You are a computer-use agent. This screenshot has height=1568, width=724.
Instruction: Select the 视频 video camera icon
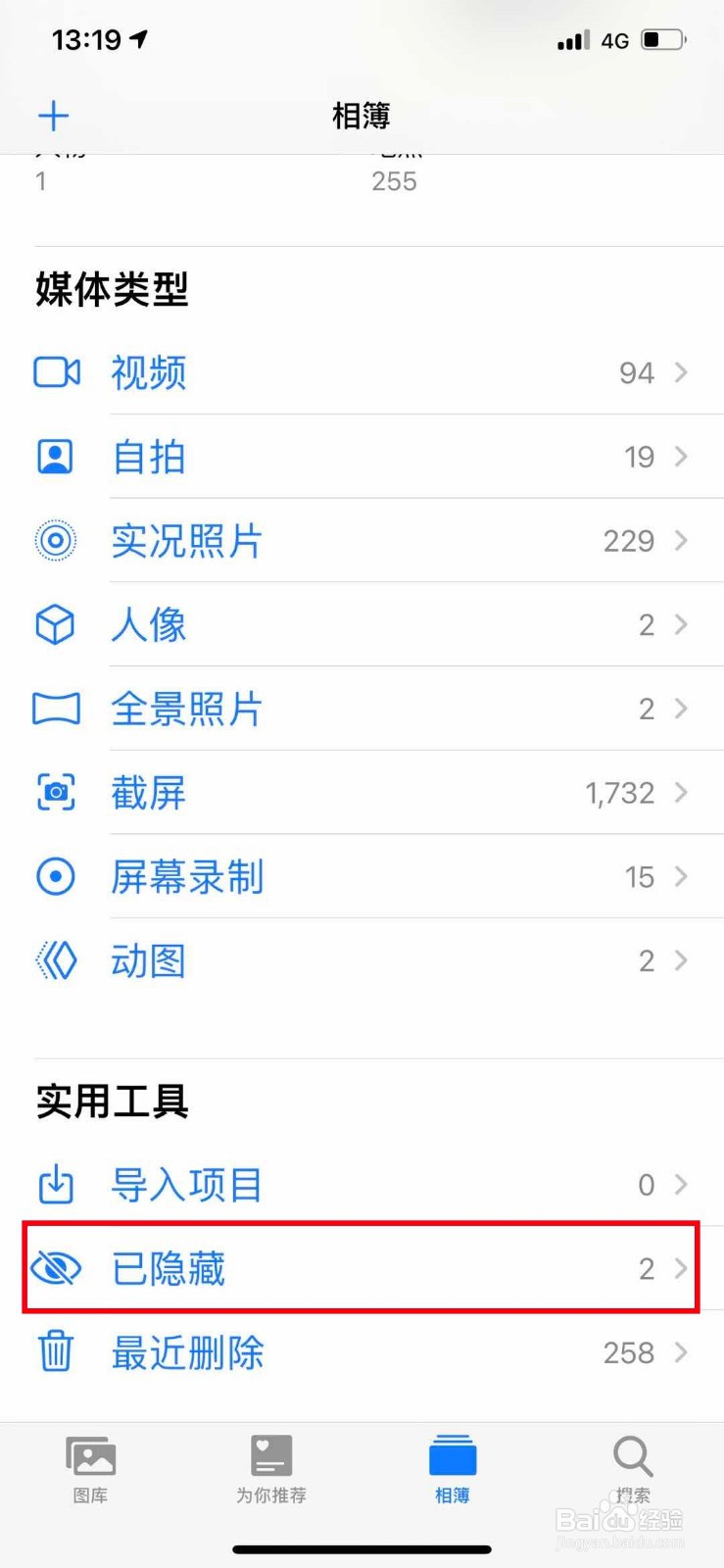click(56, 372)
